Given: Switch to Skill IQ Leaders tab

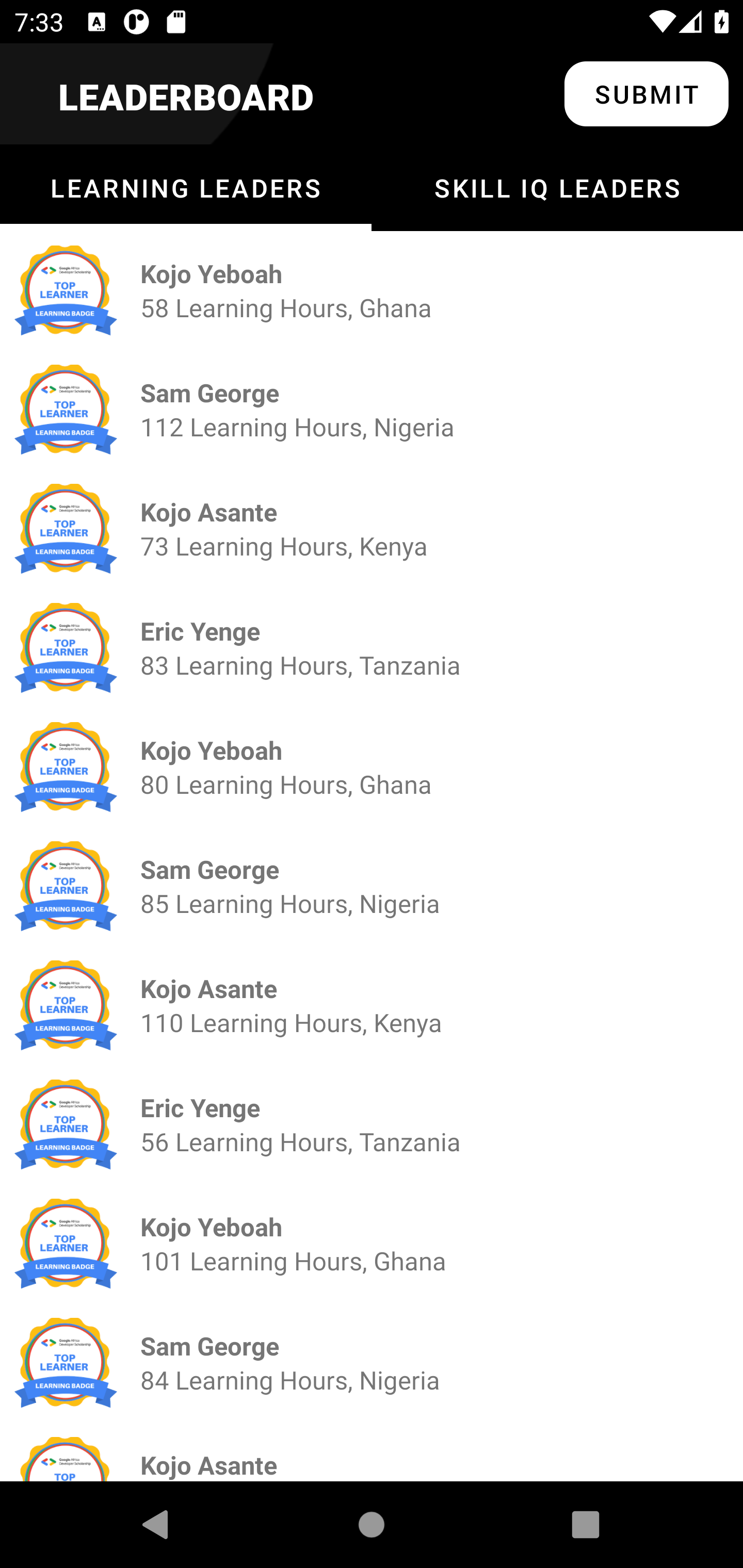Looking at the screenshot, I should (557, 189).
